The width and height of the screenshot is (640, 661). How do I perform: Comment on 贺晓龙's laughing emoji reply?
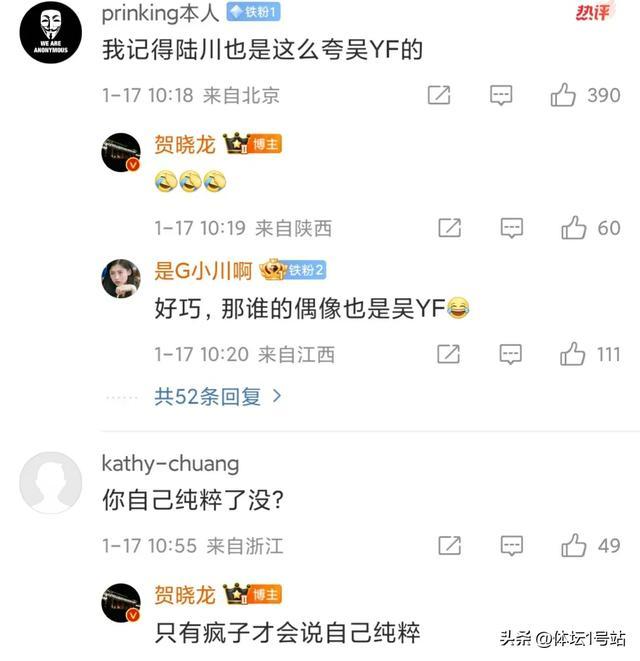[x=511, y=228]
